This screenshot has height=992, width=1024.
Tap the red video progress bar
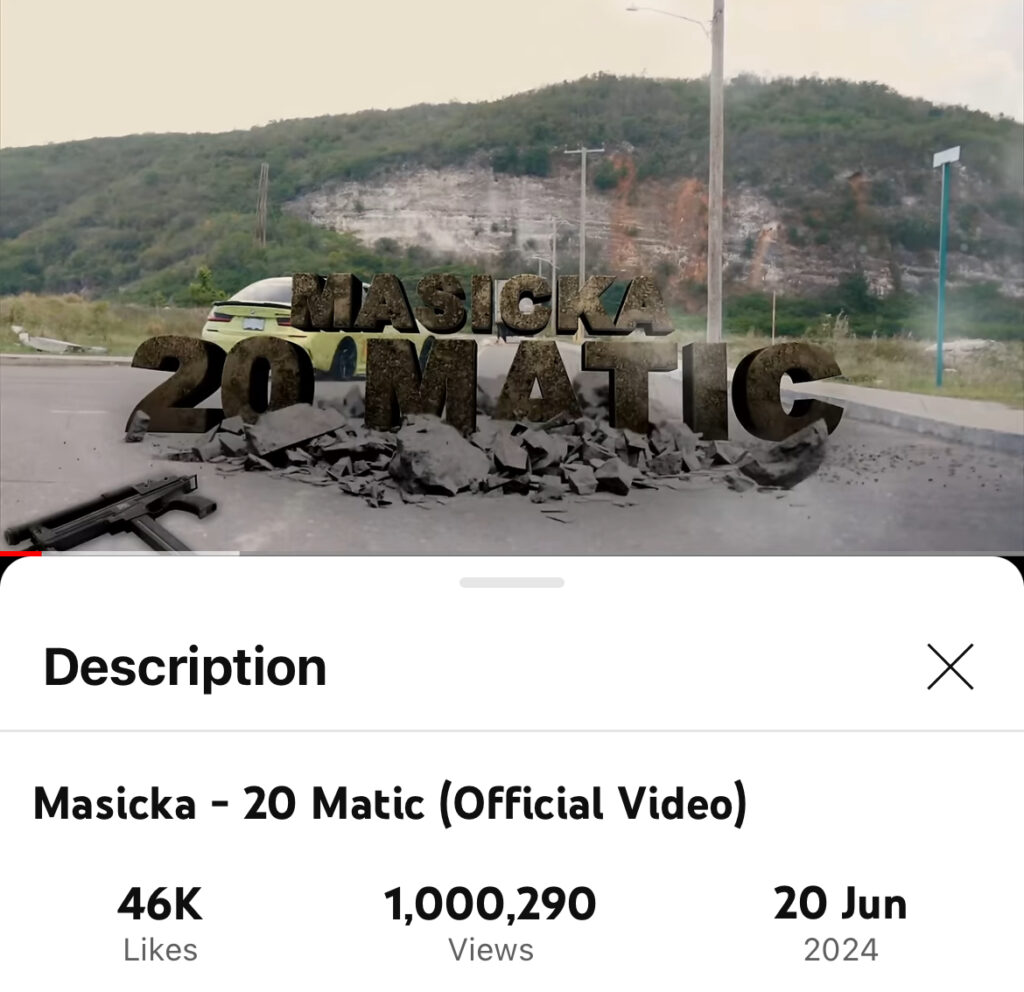20,552
